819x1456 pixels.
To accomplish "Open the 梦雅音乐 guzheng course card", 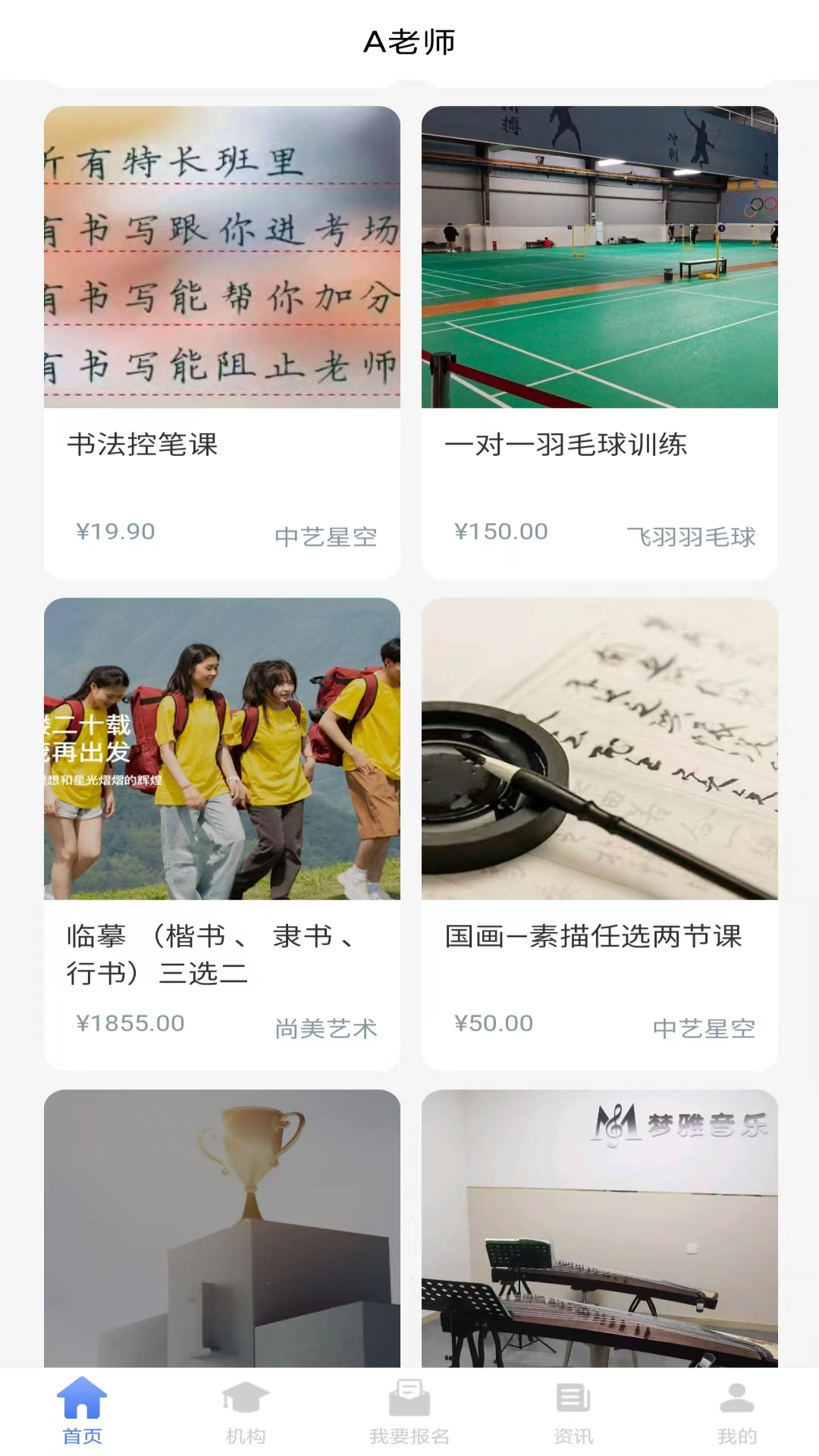I will tap(599, 1228).
